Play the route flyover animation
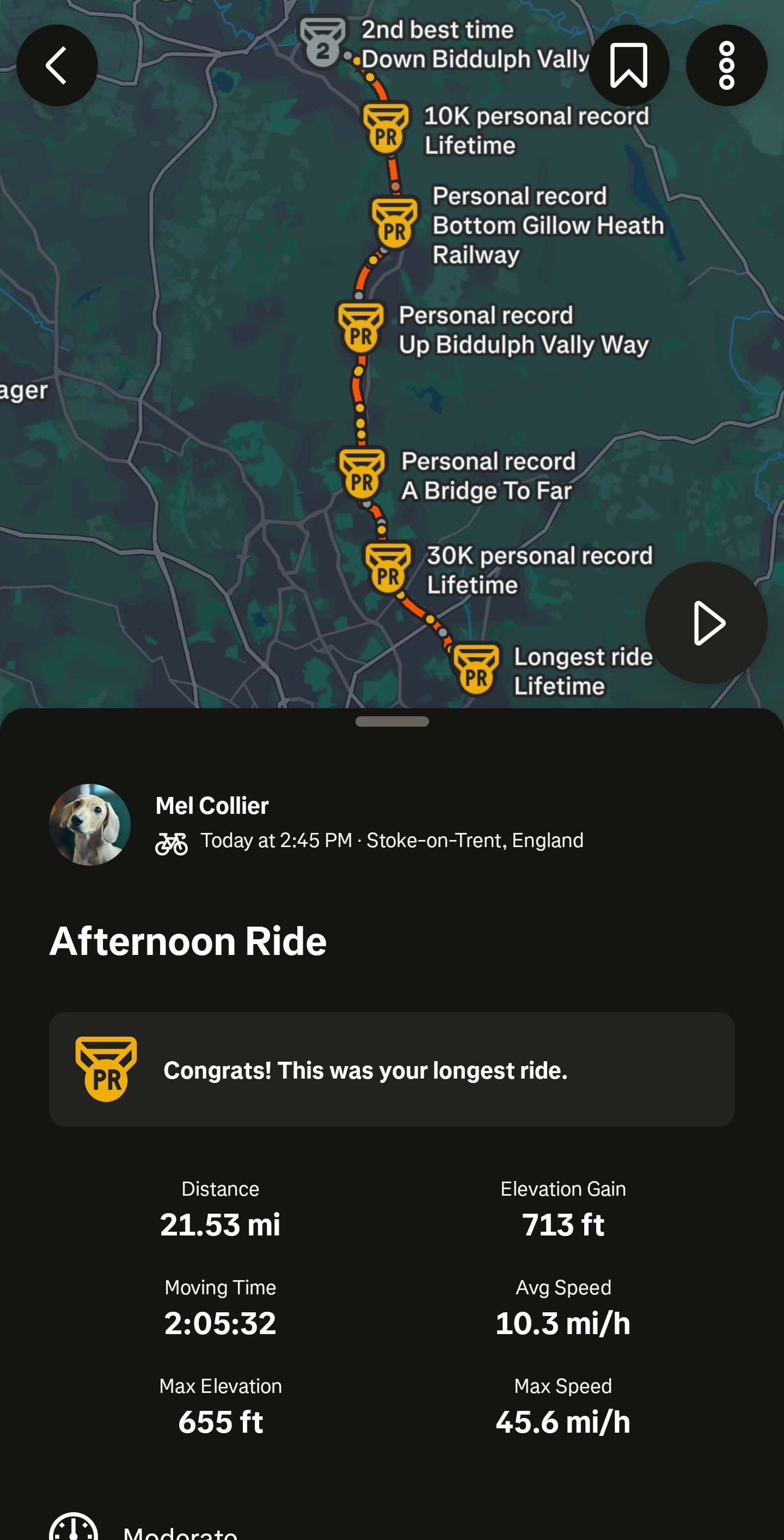The width and height of the screenshot is (784, 1540). pyautogui.click(x=706, y=624)
